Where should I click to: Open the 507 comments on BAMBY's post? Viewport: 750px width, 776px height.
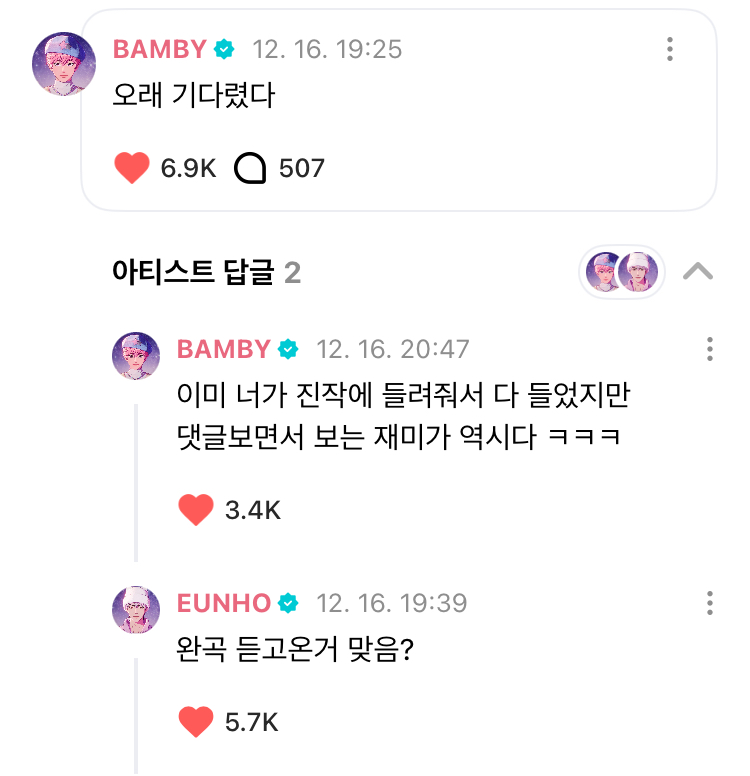point(250,168)
